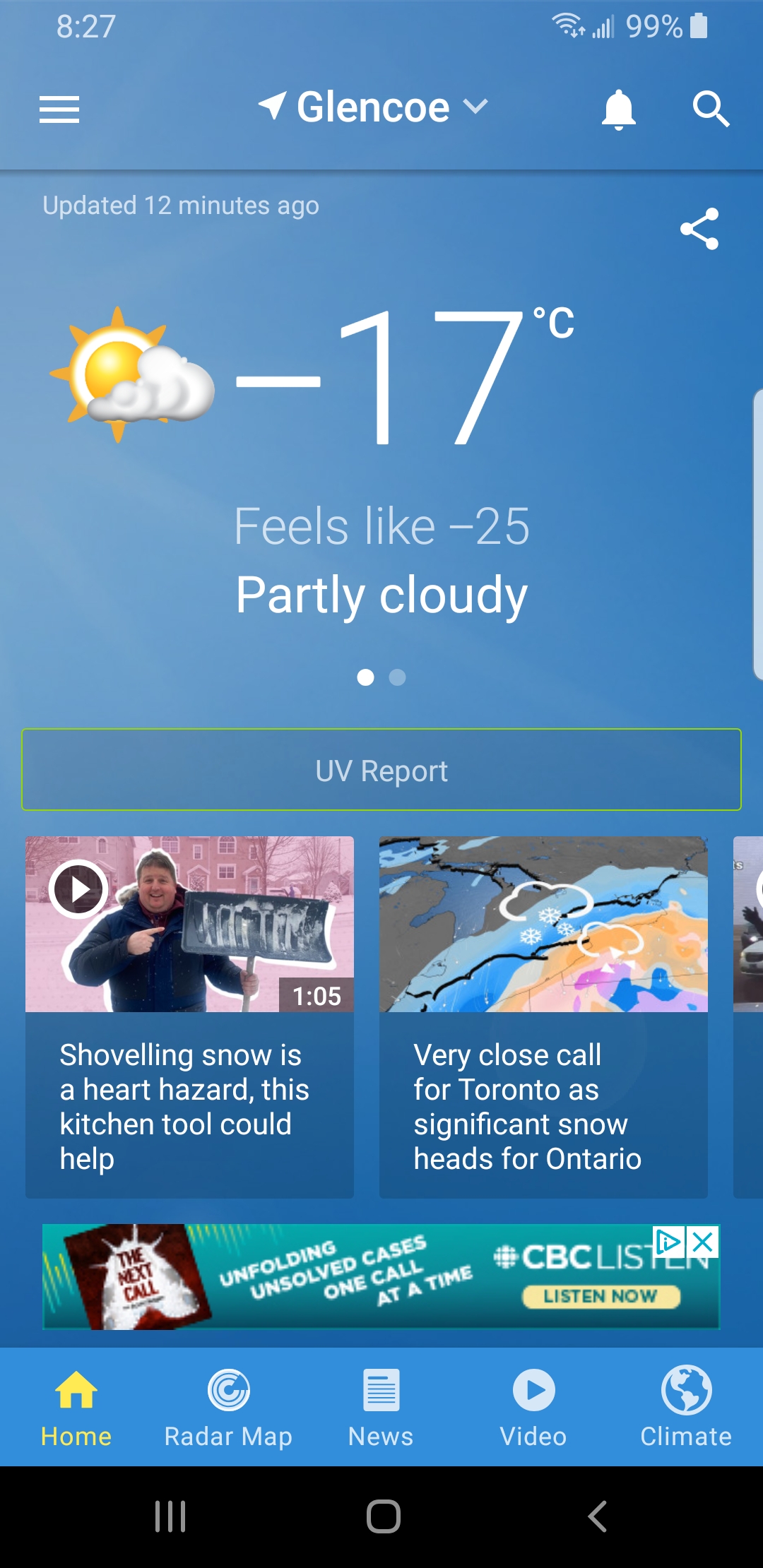Go back using system navigation
763x1568 pixels.
(597, 1516)
